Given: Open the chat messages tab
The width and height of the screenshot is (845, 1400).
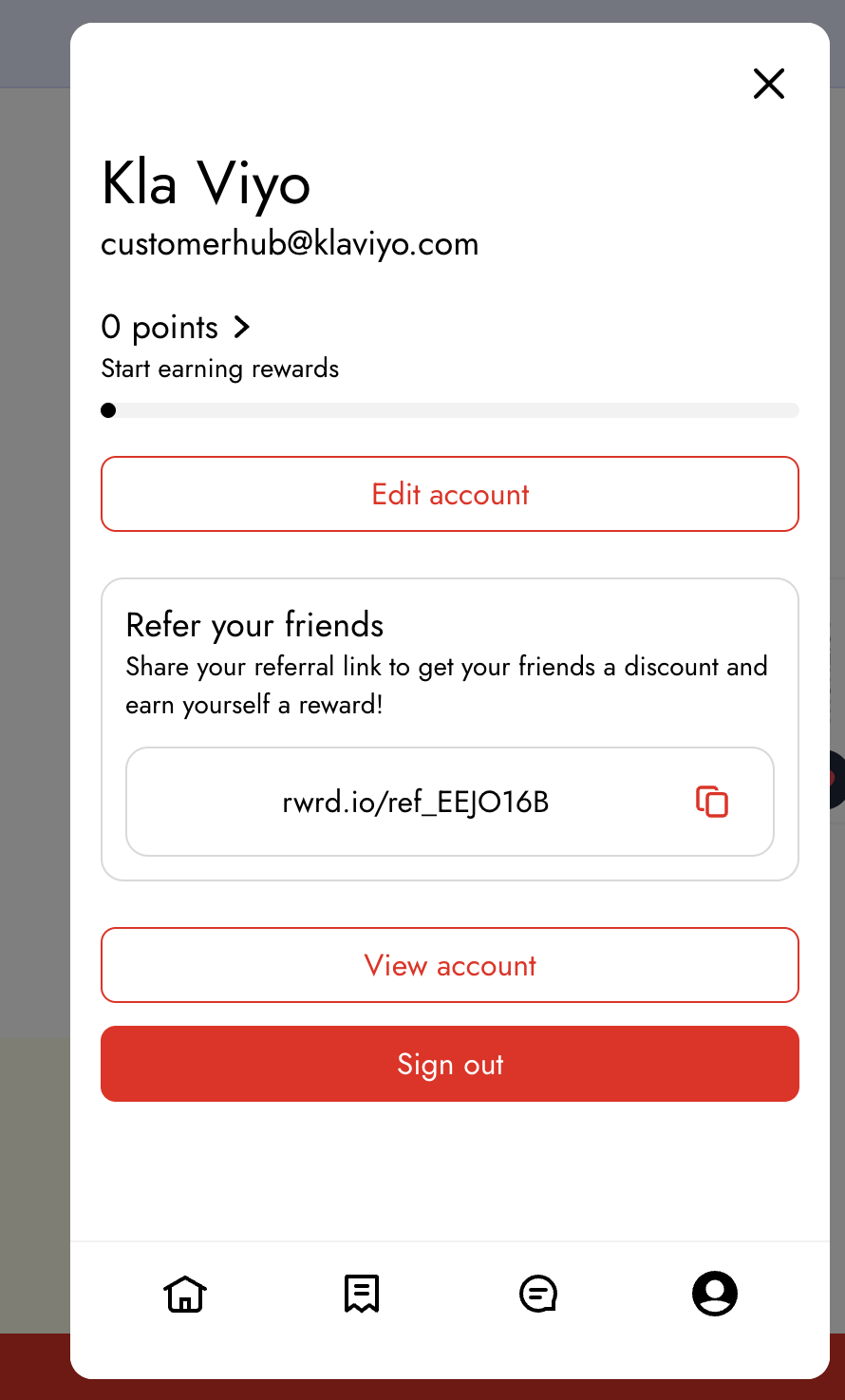Looking at the screenshot, I should 538,1294.
